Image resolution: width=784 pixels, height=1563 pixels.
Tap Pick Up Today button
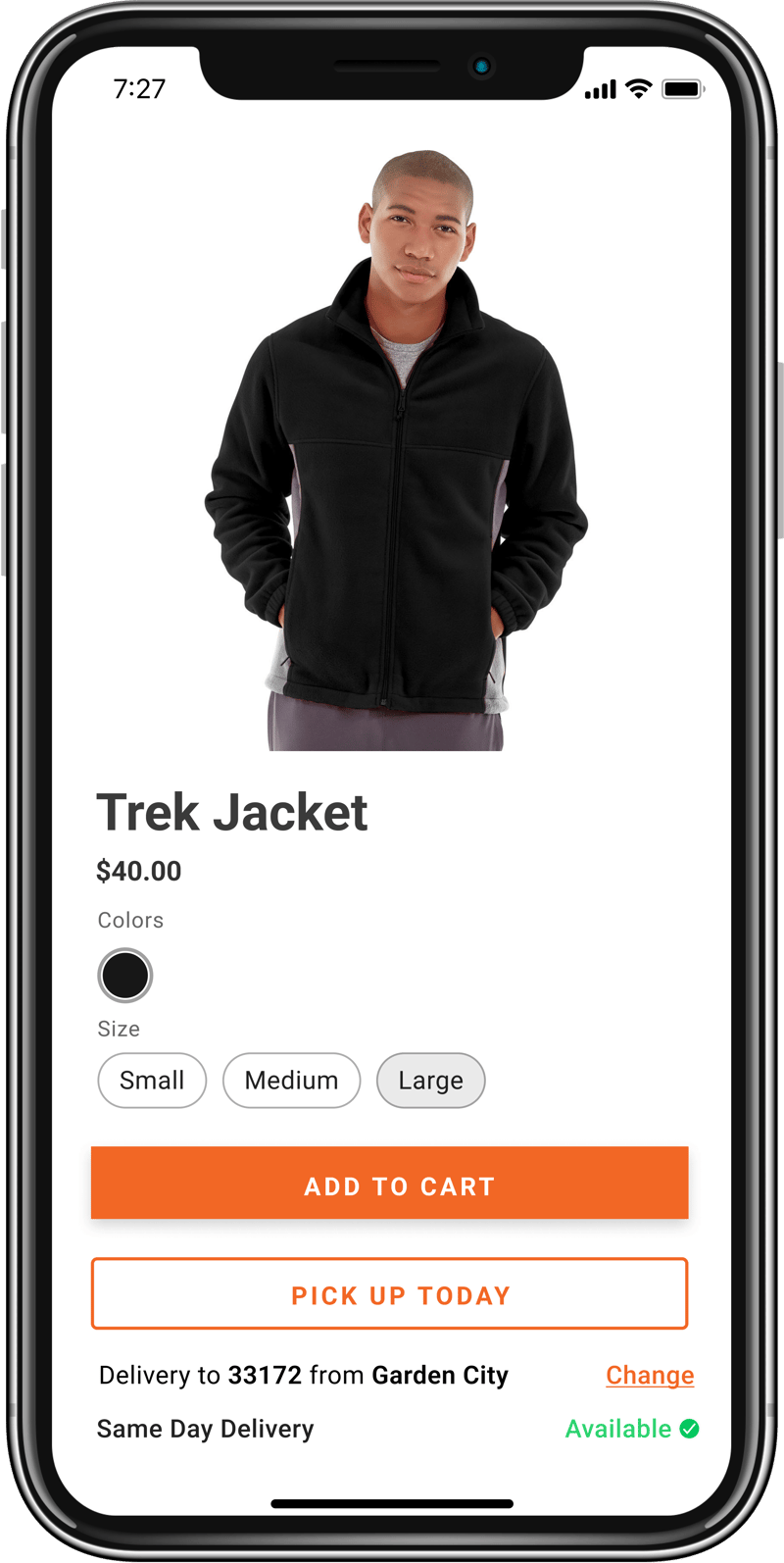390,1294
